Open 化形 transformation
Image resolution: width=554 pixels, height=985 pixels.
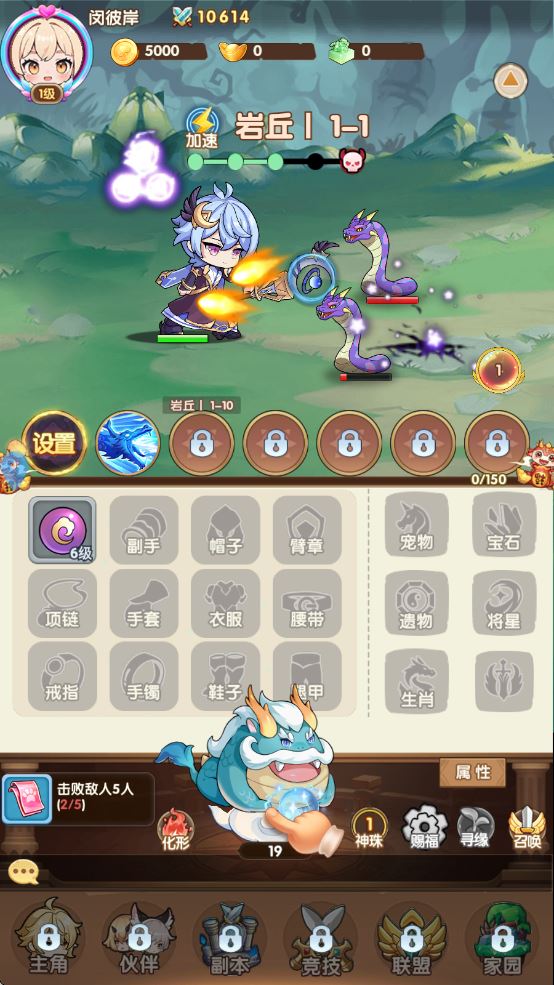click(x=175, y=829)
